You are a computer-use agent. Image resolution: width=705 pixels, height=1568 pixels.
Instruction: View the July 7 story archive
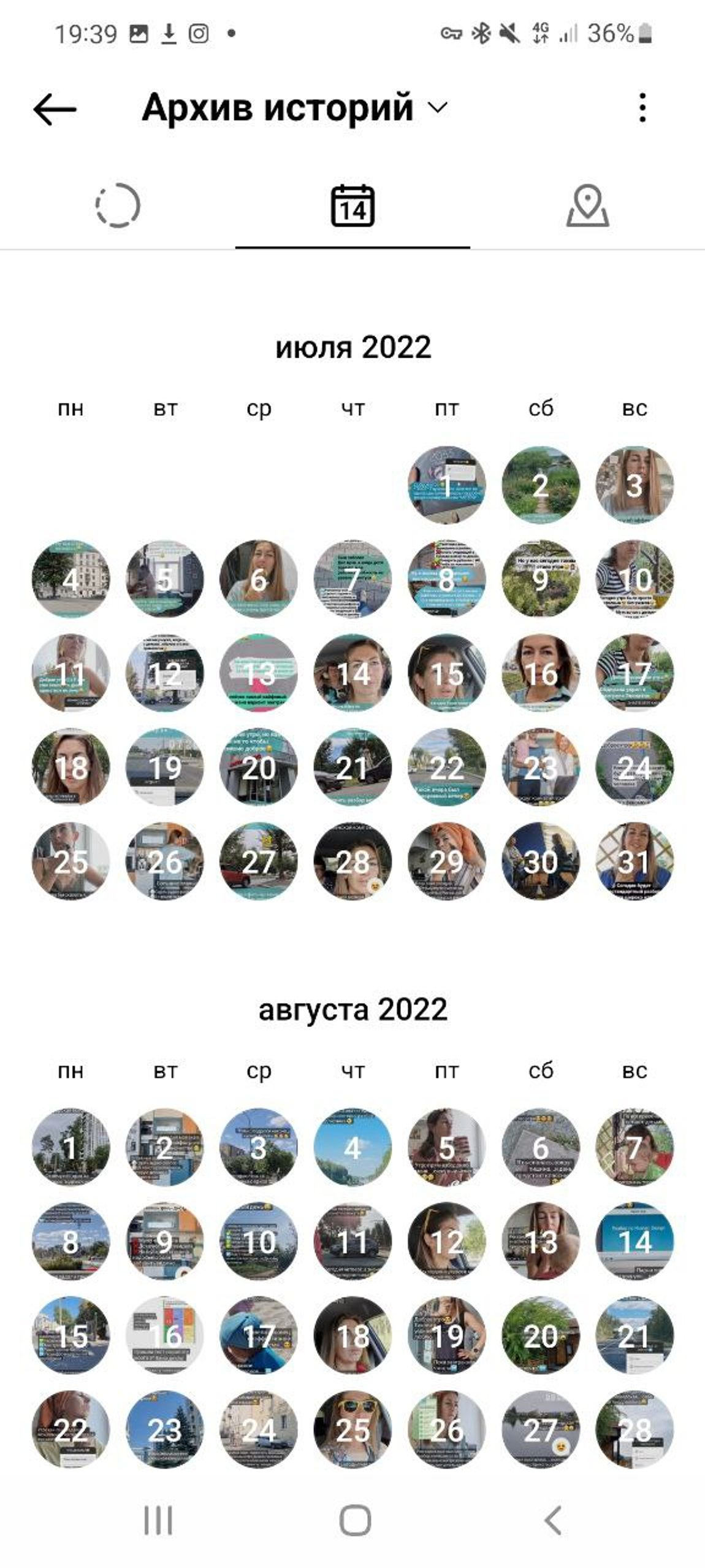(352, 579)
